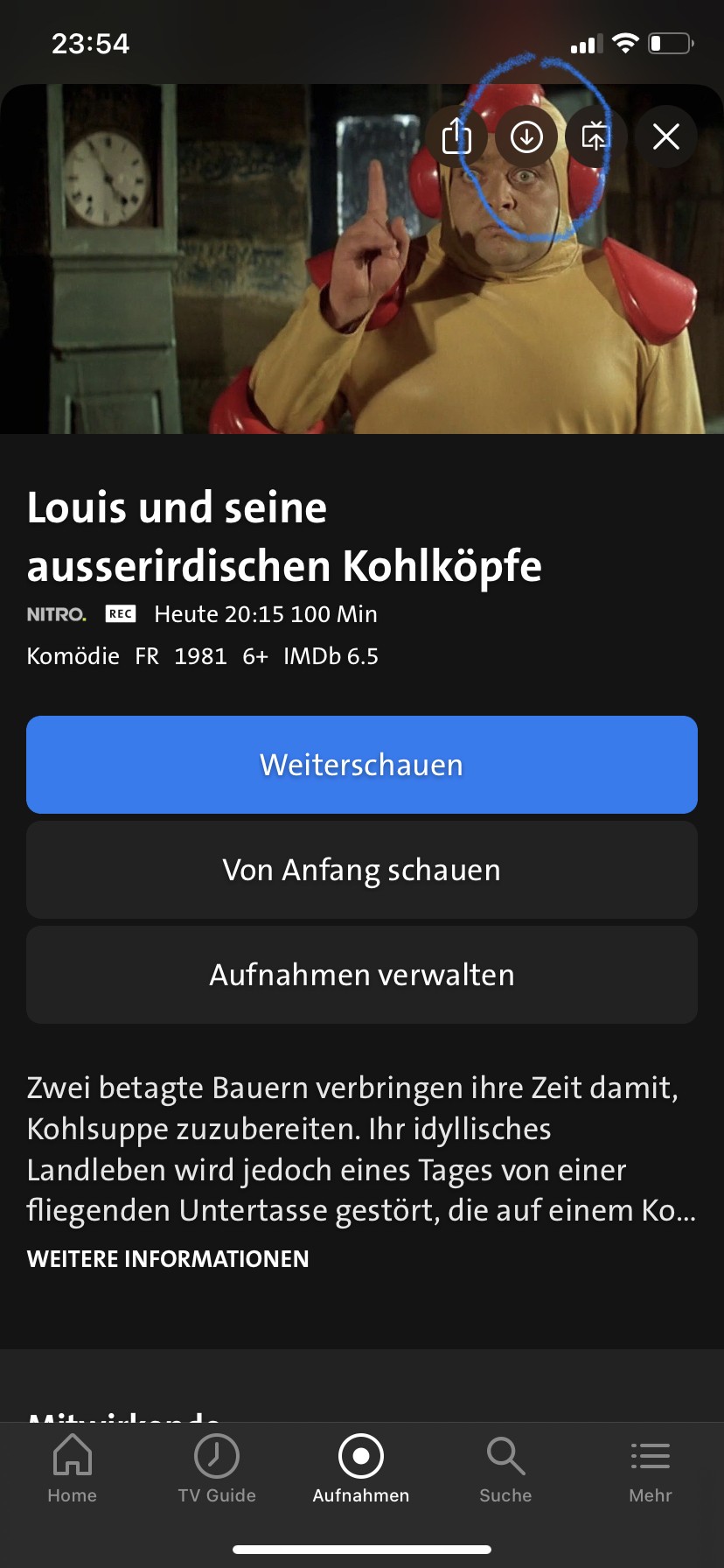Tap Weiterschauen to resume playback

click(x=362, y=765)
